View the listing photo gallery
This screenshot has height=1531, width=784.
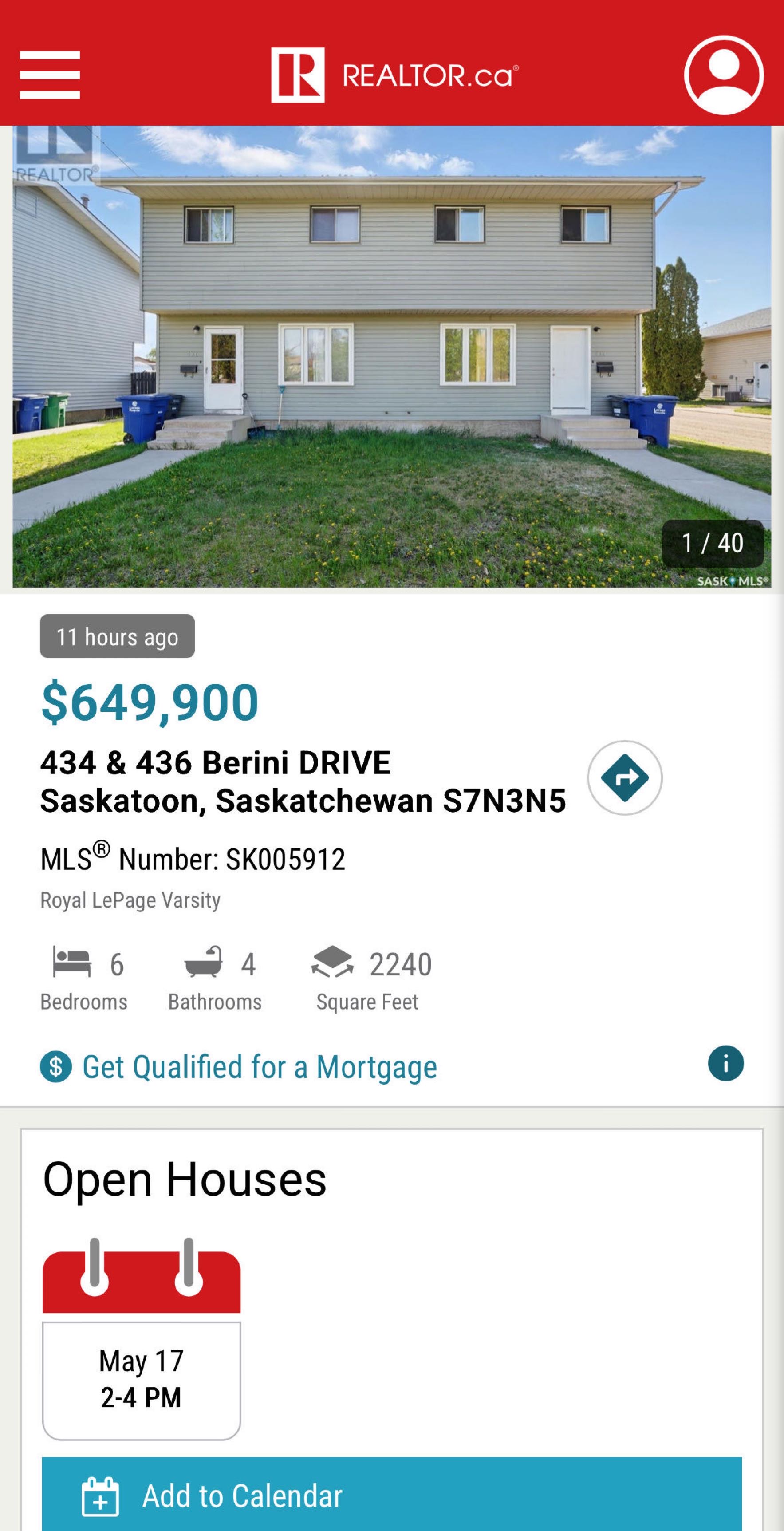point(392,357)
